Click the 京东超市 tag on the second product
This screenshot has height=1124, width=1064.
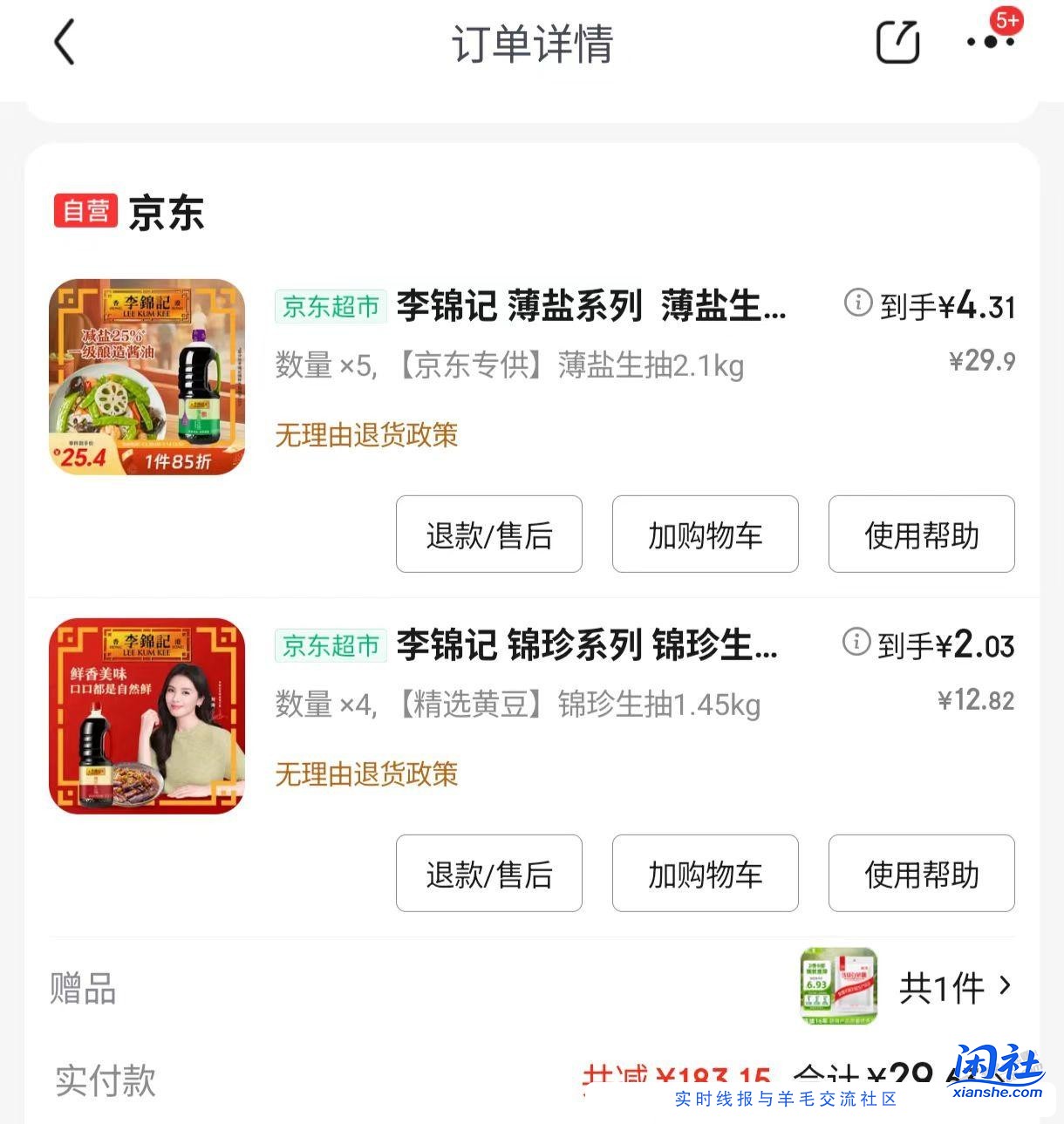click(330, 646)
